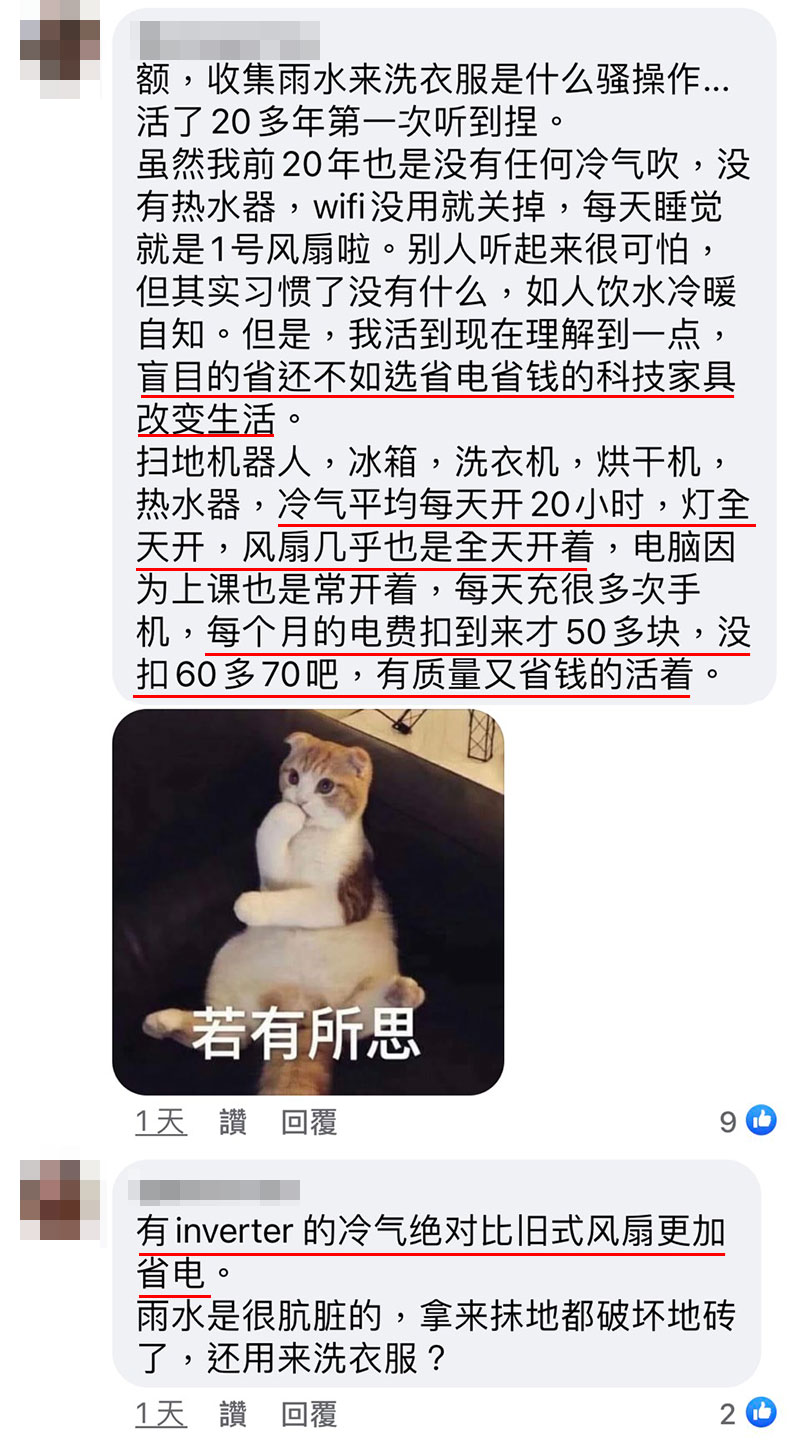Reply to the inverter 冷气 comment
Screen dimensions: 800x1445
309,1414
